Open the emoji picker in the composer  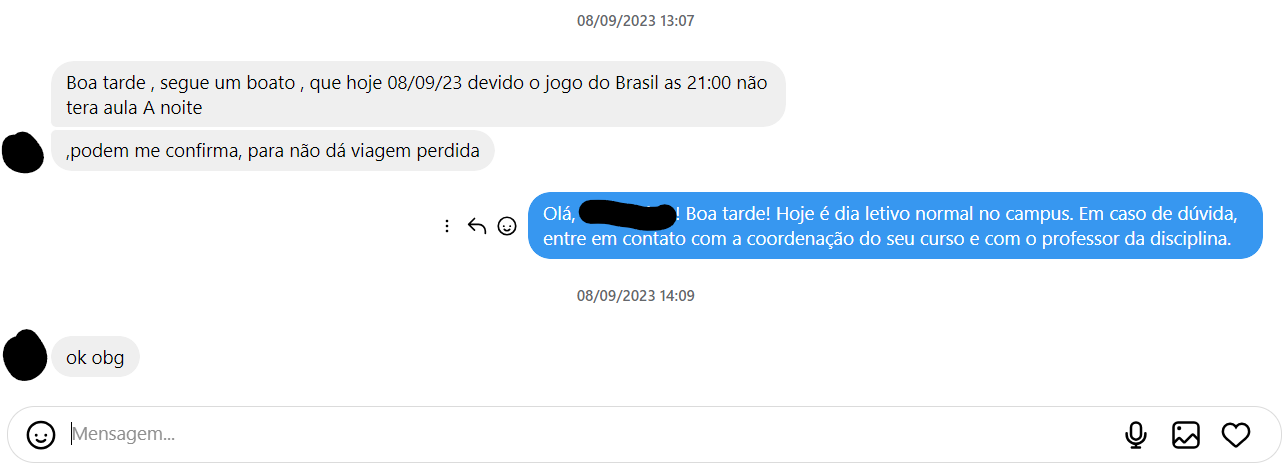41,435
